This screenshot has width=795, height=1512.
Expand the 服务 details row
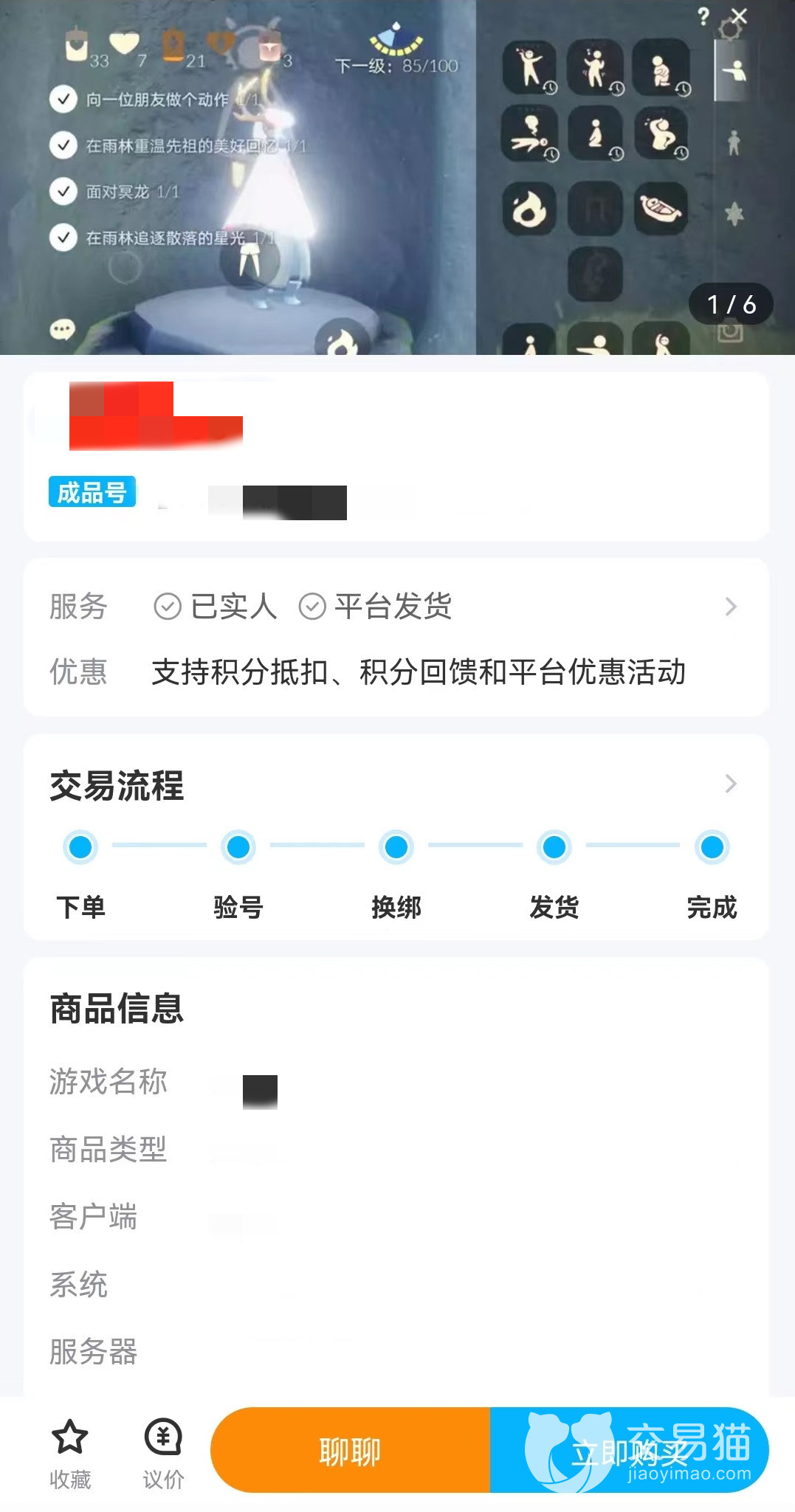click(730, 607)
